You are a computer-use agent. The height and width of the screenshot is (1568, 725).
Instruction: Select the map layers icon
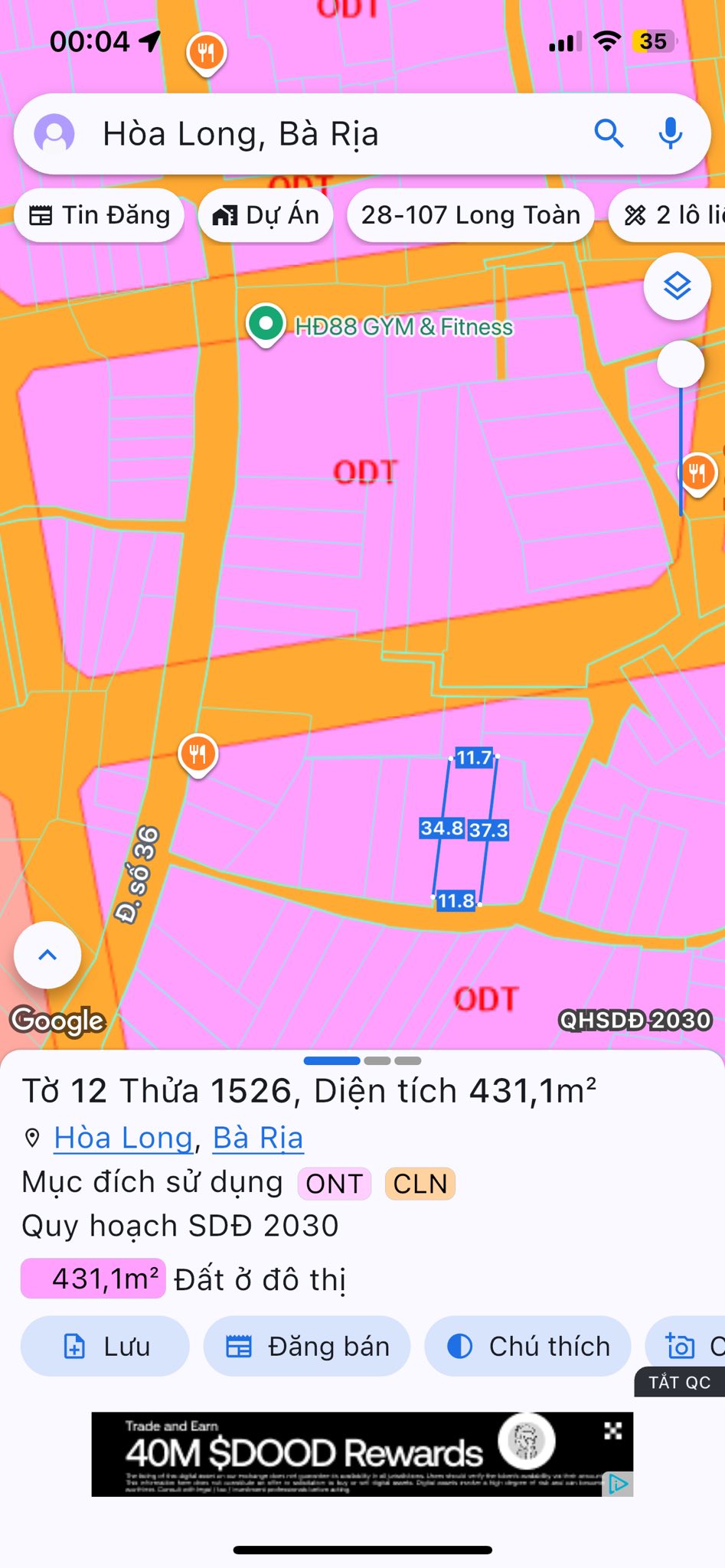(677, 285)
